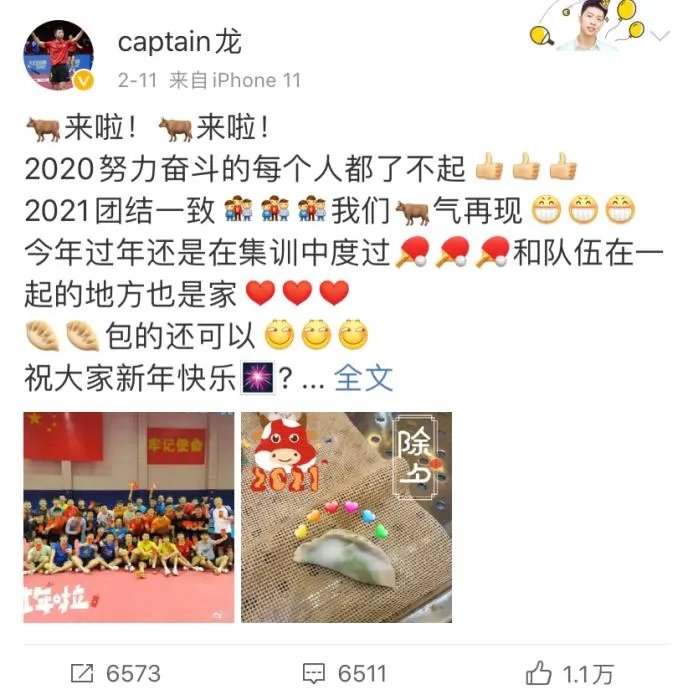Repost this post with 6573 shares
This screenshot has height=700, width=693.
click(x=115, y=673)
